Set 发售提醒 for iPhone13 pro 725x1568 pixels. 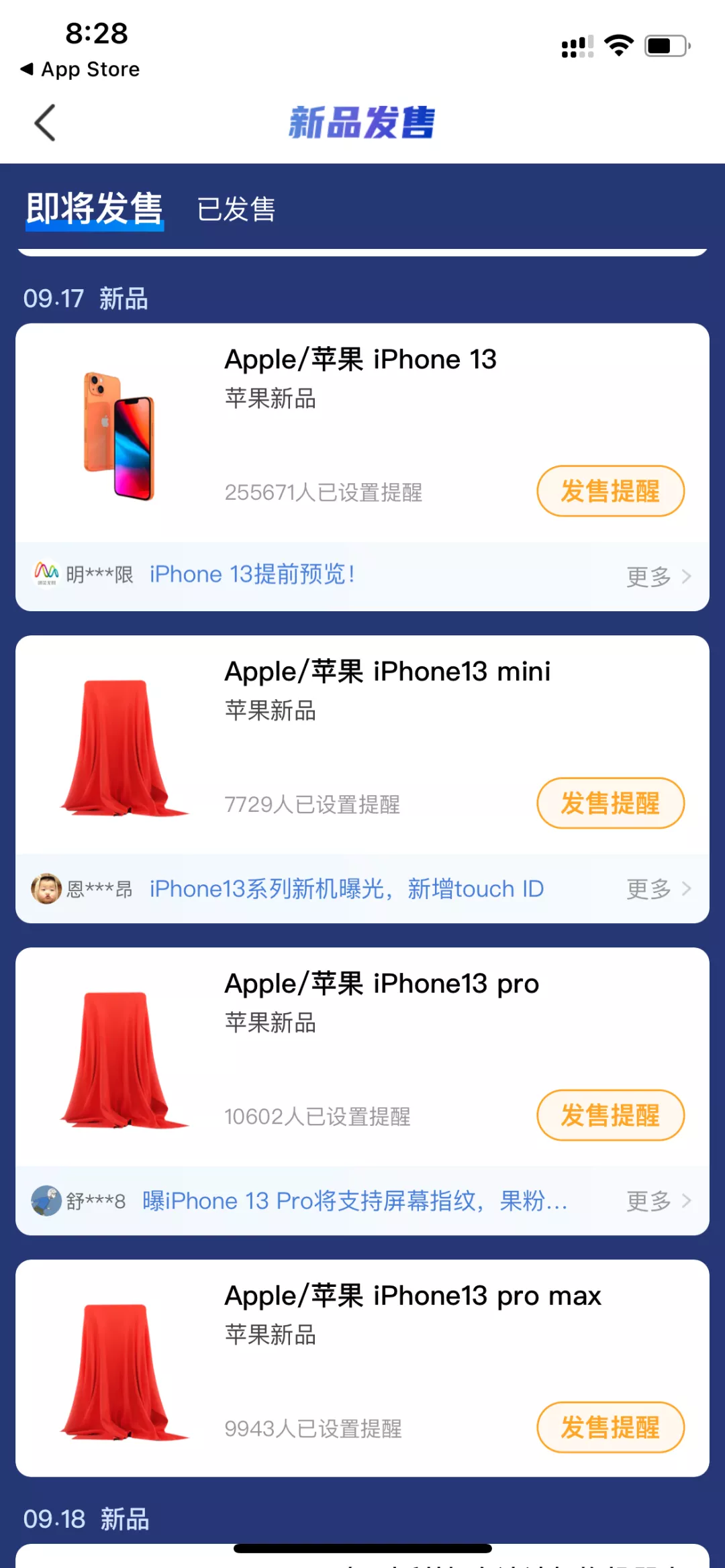point(610,1115)
